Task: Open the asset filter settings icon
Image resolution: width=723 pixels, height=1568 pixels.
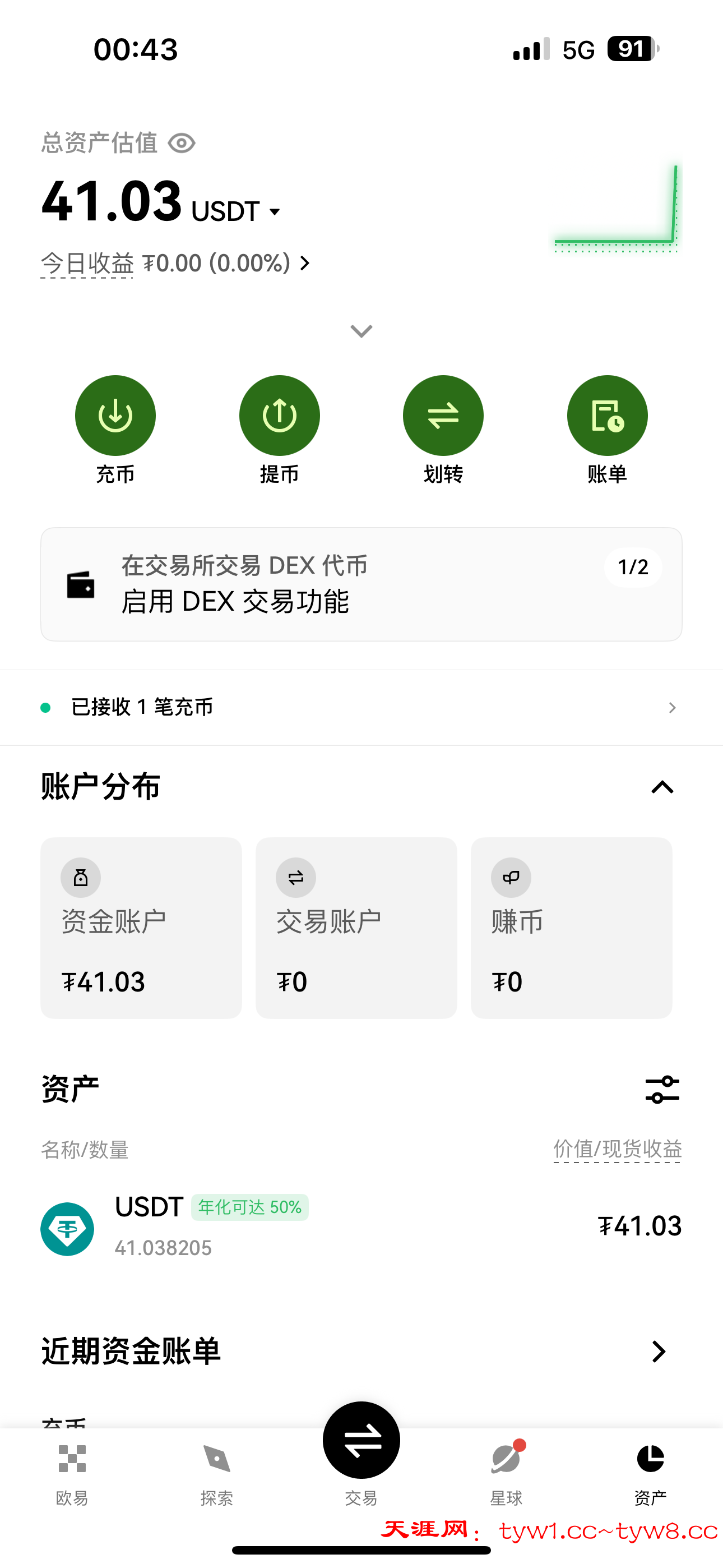Action: coord(662,1090)
